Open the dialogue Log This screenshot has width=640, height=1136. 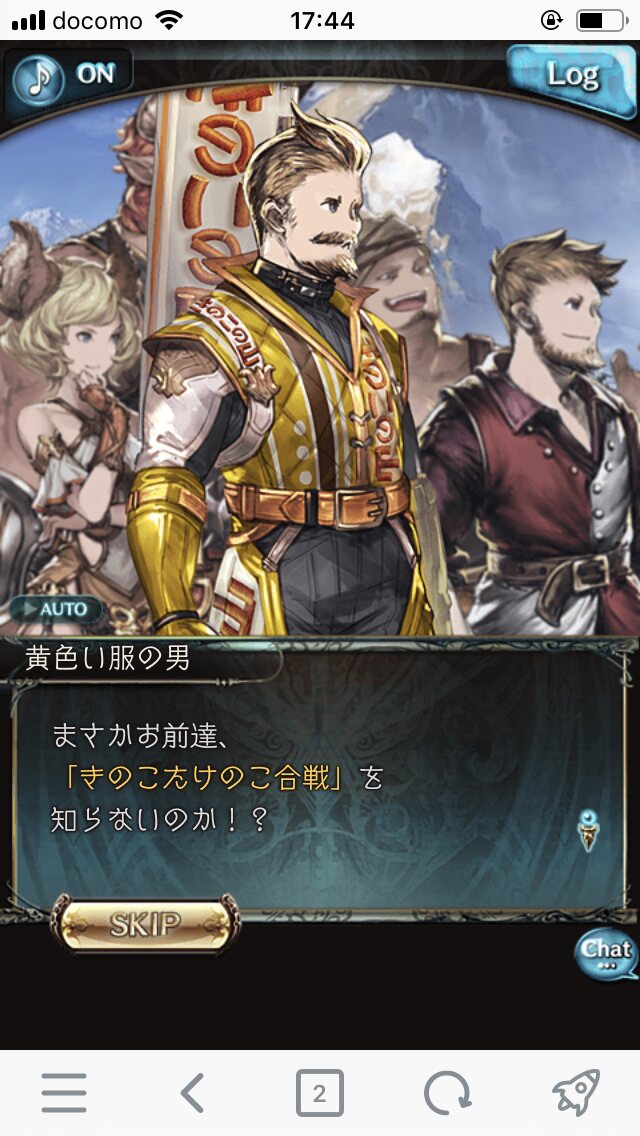[570, 74]
